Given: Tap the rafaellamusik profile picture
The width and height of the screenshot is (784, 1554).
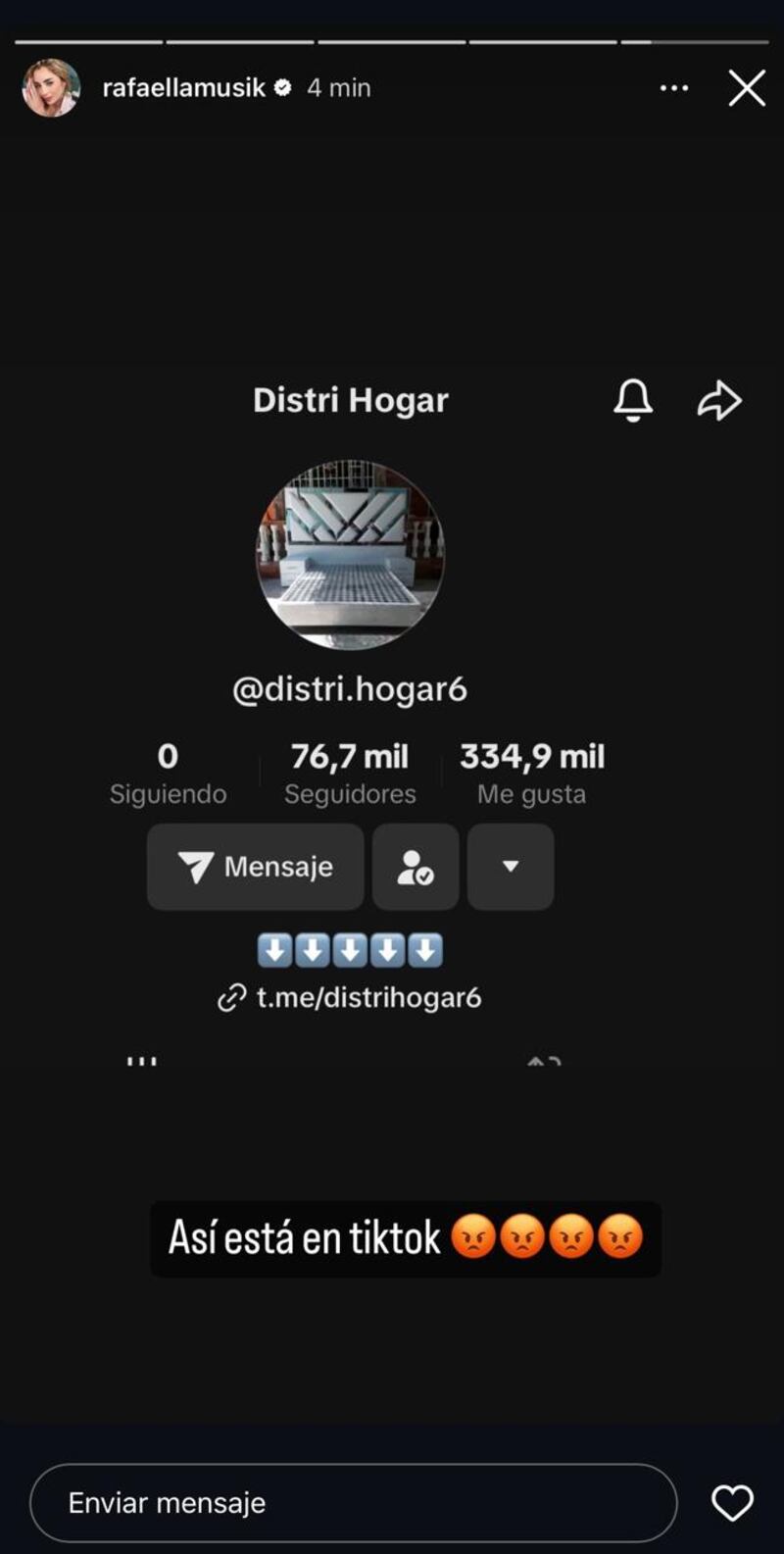Looking at the screenshot, I should pyautogui.click(x=51, y=88).
